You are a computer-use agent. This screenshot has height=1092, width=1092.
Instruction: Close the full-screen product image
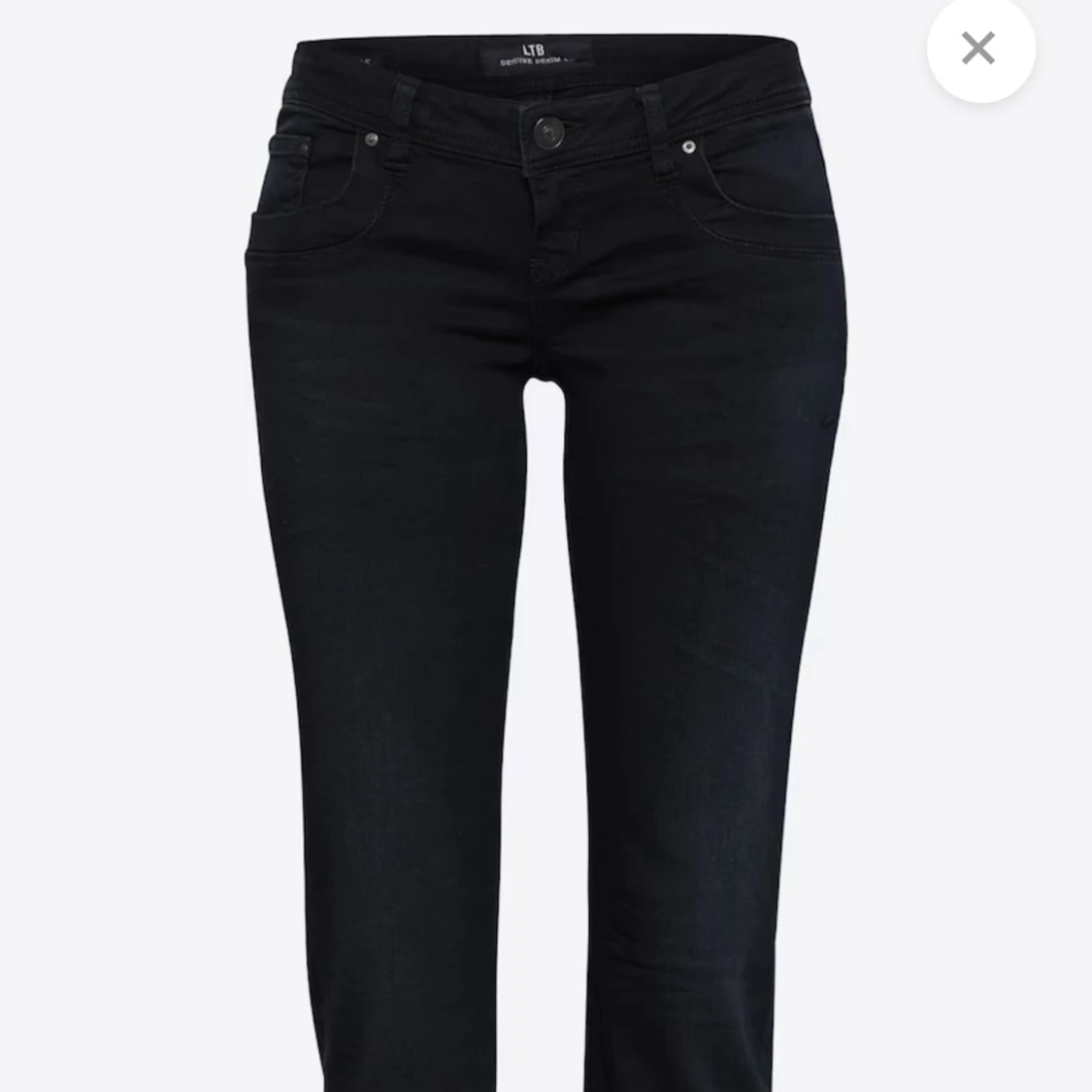click(x=979, y=48)
